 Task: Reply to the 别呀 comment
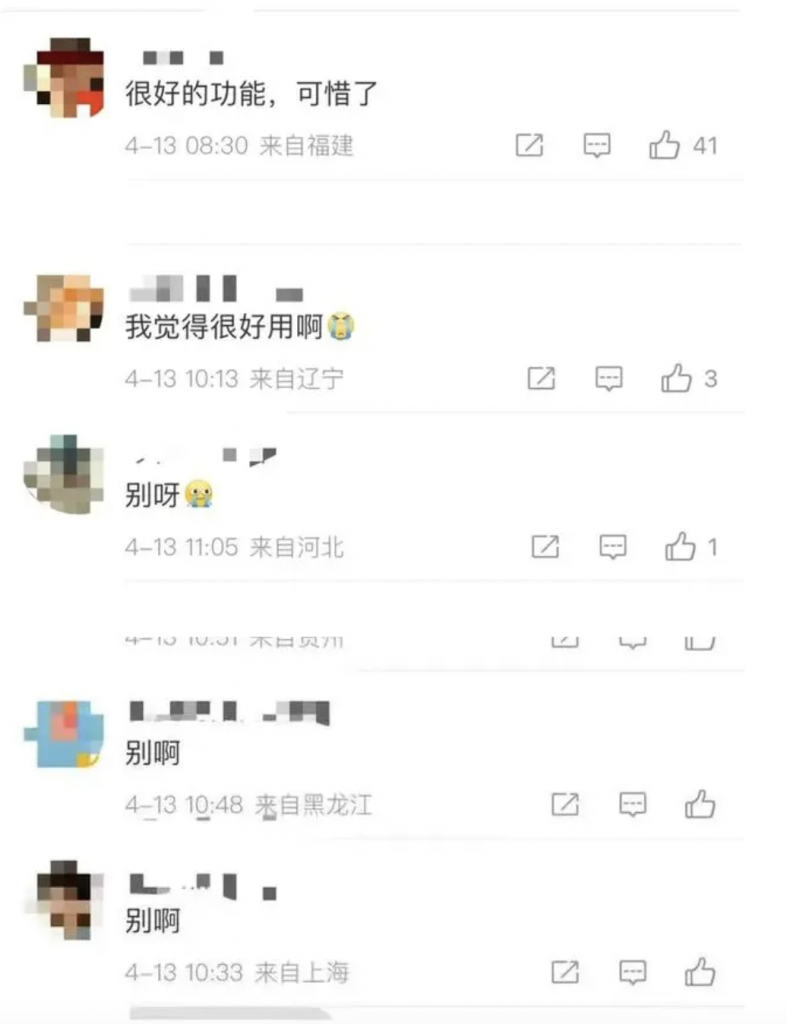point(613,547)
